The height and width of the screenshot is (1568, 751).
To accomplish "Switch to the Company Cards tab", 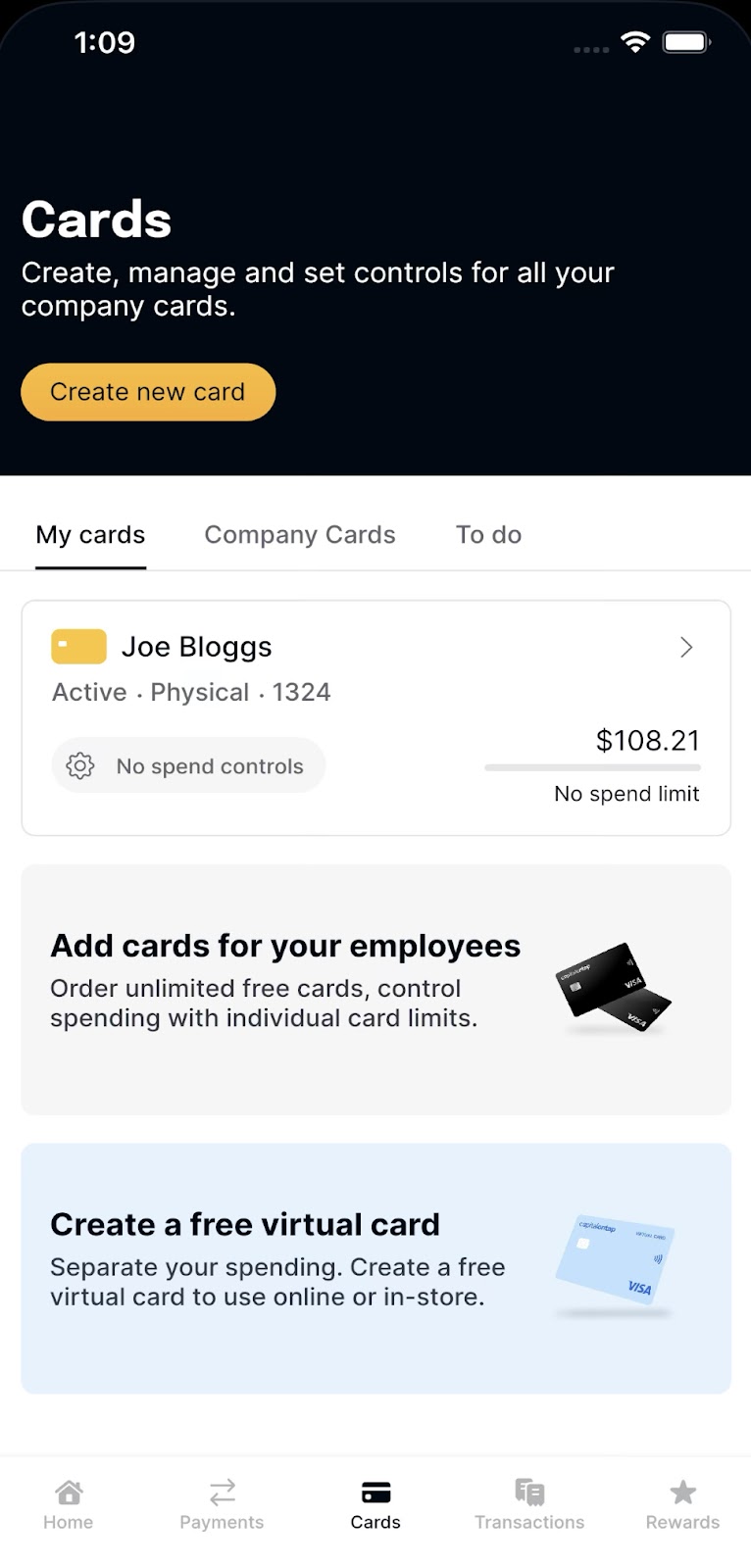I will 299,535.
